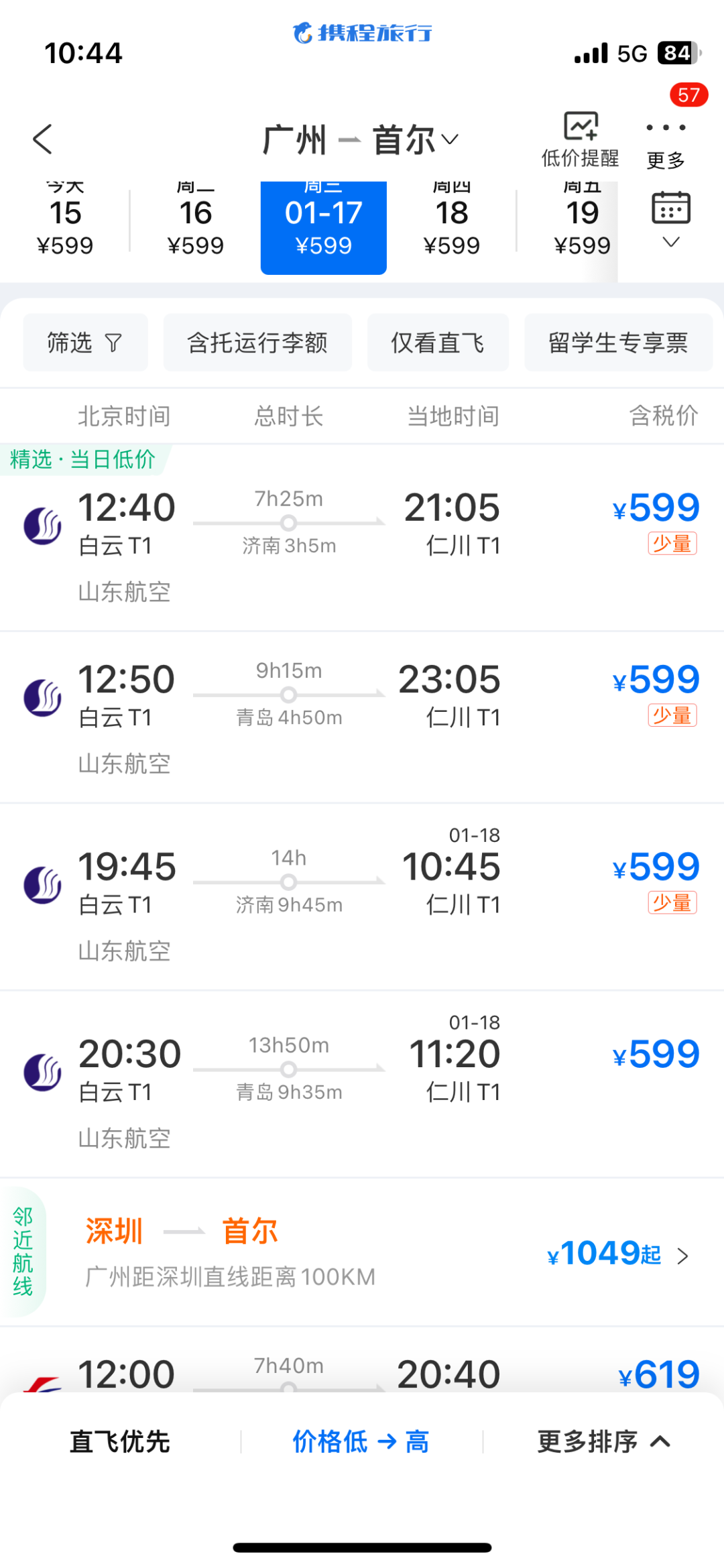724x1568 pixels.
Task: Show only direct flights with 仅看直飞
Action: coord(438,343)
